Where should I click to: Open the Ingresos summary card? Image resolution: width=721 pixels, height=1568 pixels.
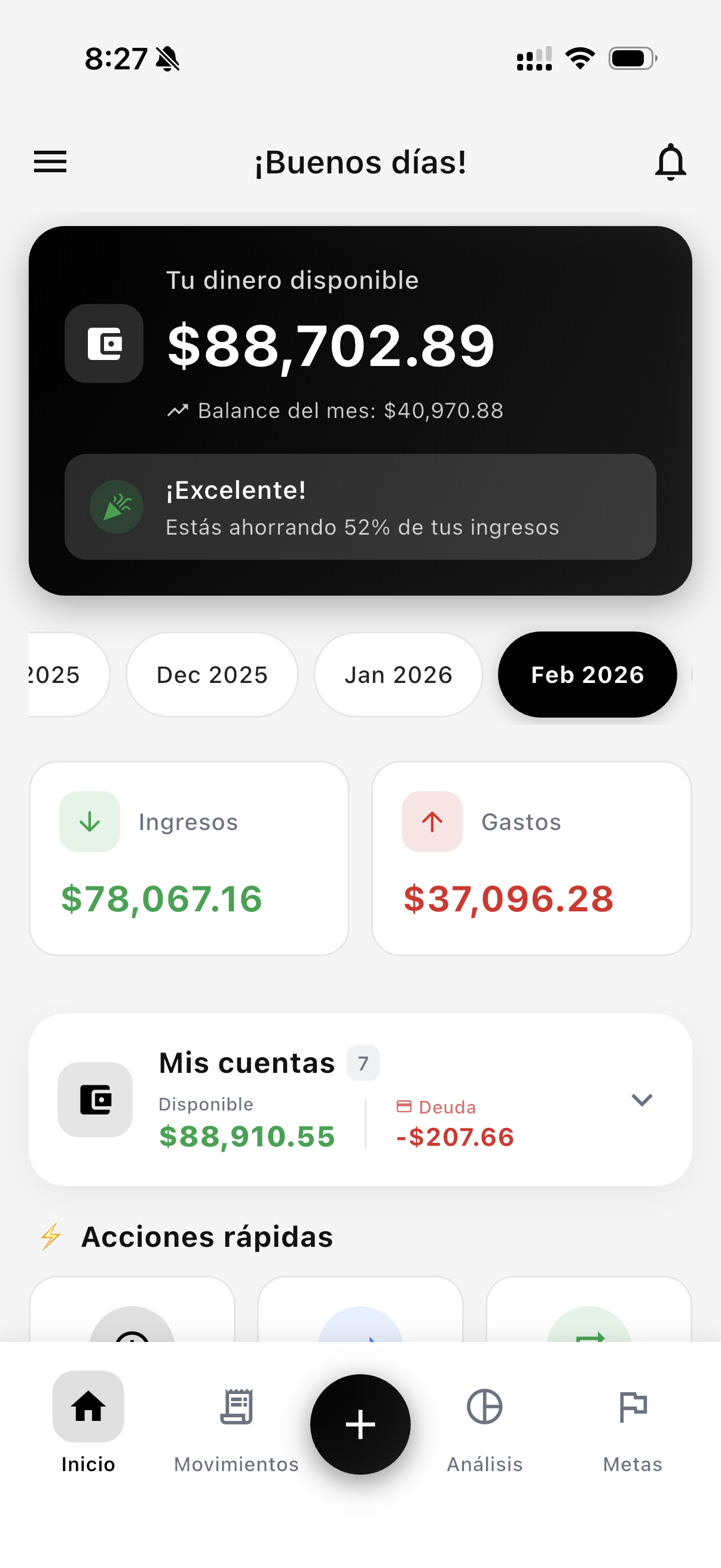(188, 858)
